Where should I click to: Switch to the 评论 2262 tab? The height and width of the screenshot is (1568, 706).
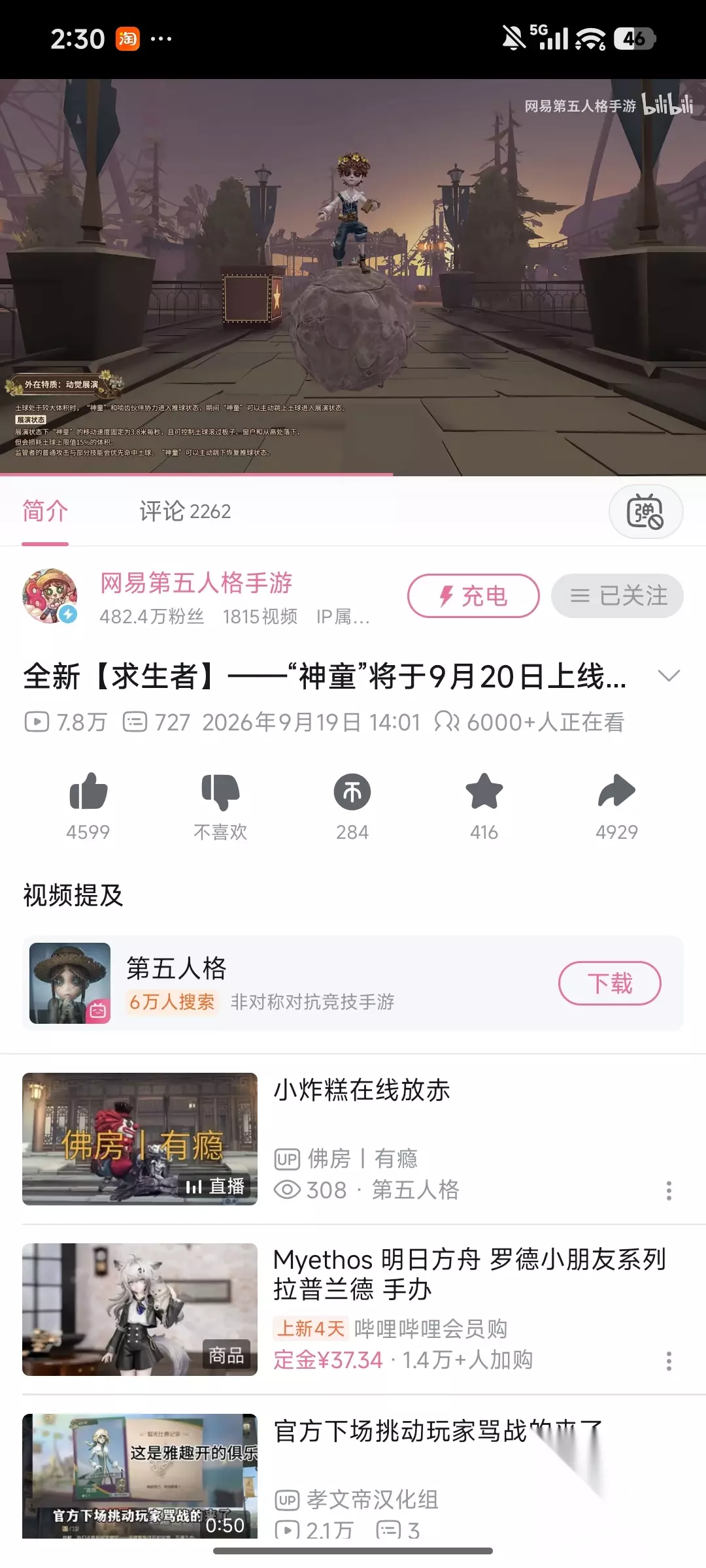coord(185,511)
